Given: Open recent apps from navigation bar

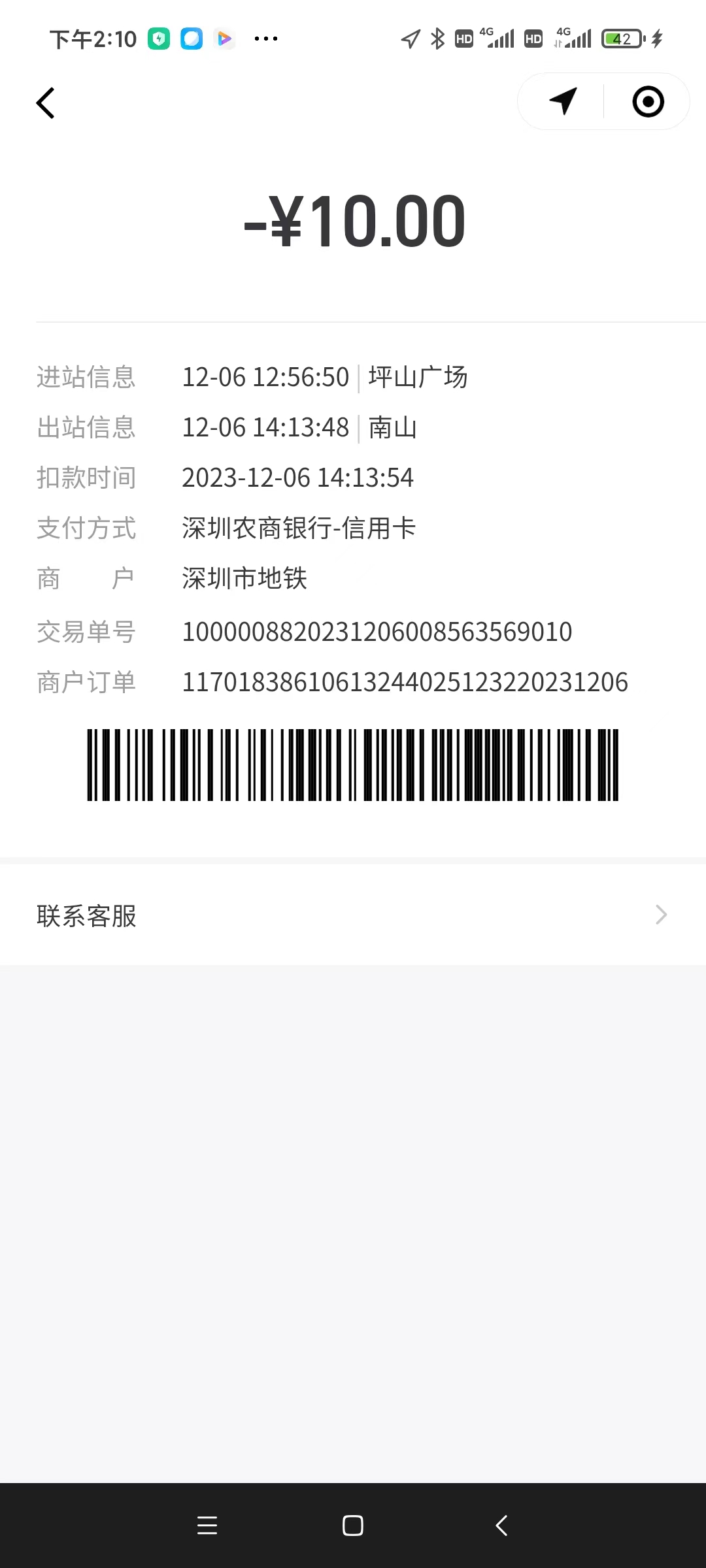Looking at the screenshot, I should tap(207, 1526).
